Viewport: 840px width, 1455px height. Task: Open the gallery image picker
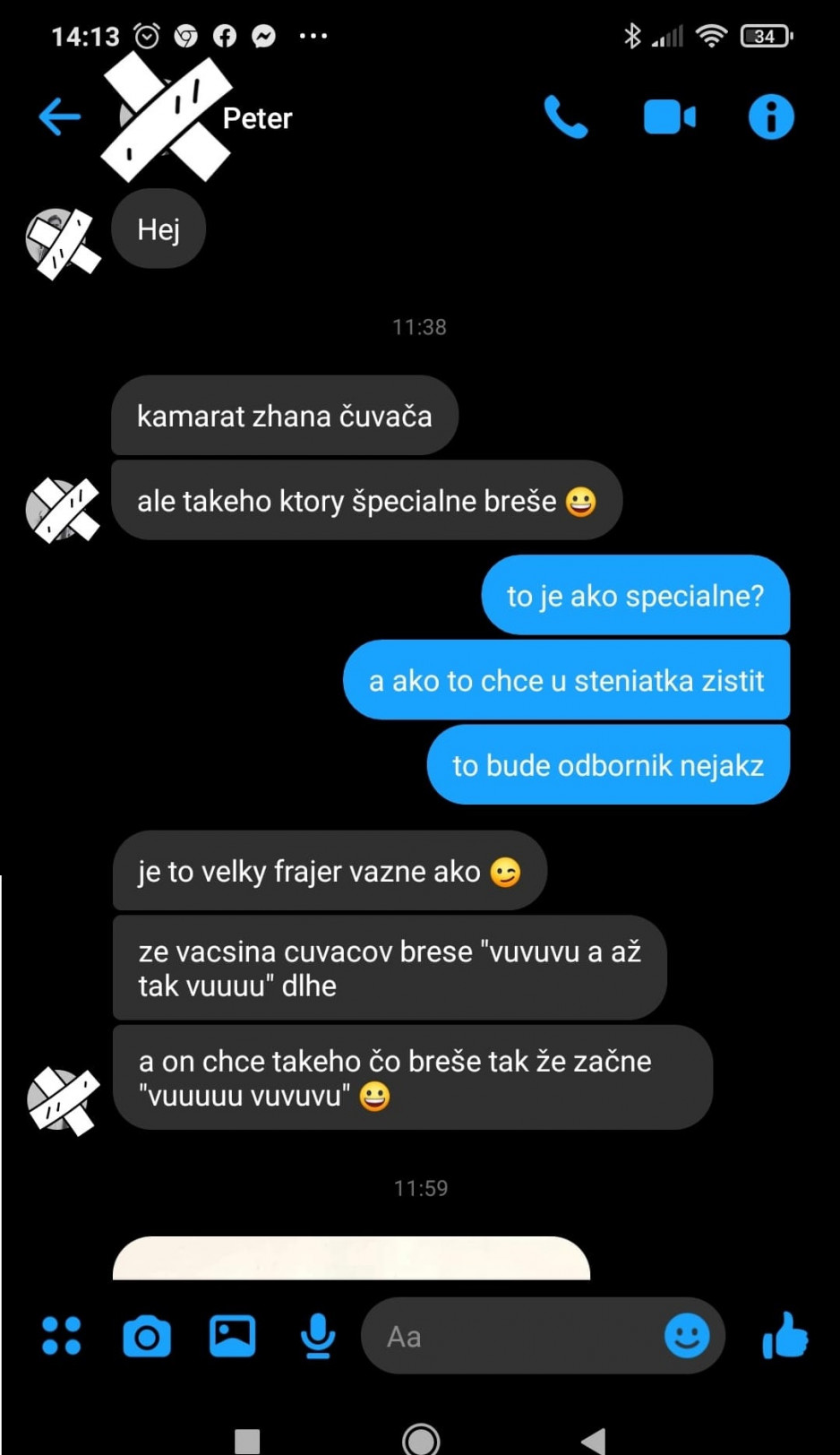tap(232, 1336)
